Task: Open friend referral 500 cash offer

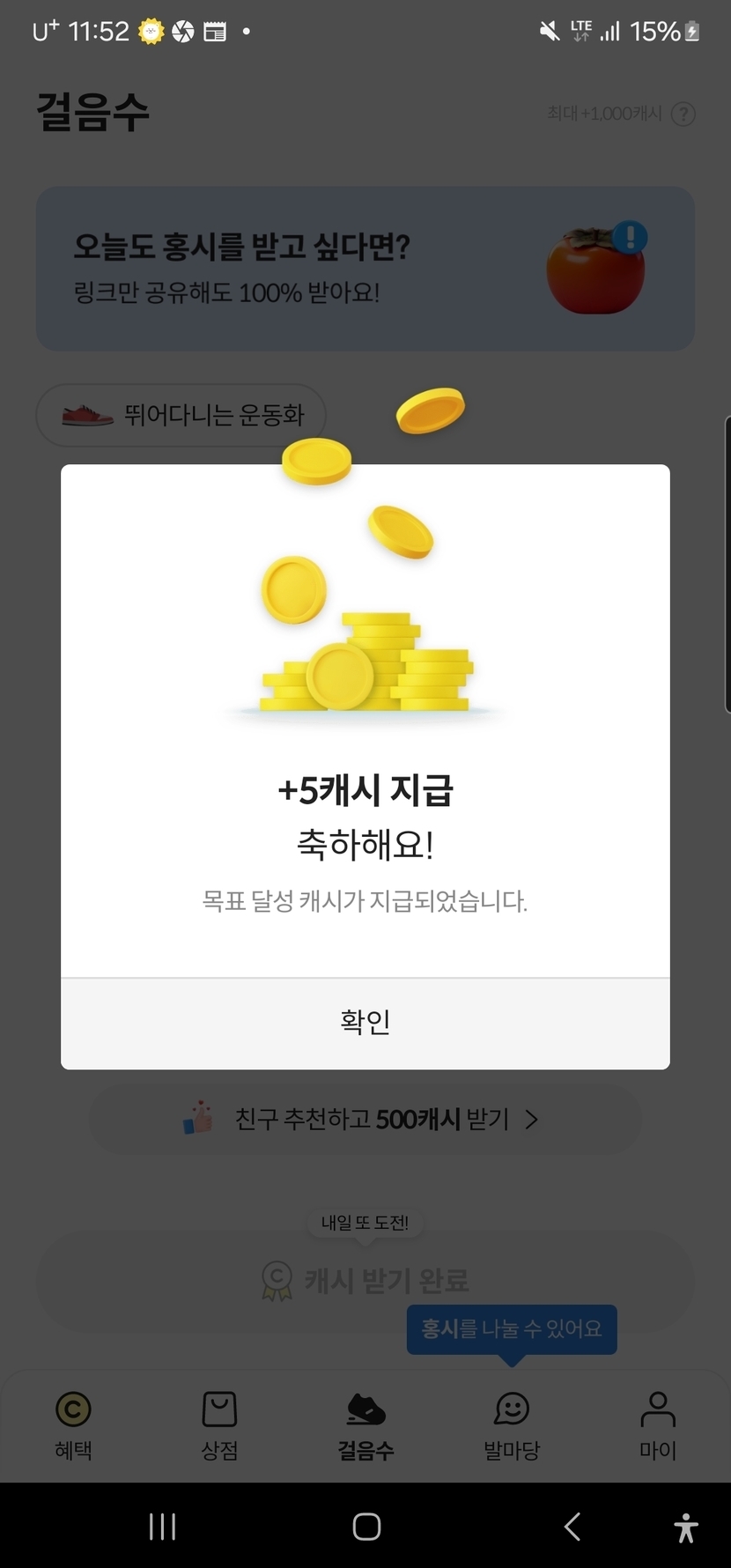Action: pyautogui.click(x=365, y=1120)
